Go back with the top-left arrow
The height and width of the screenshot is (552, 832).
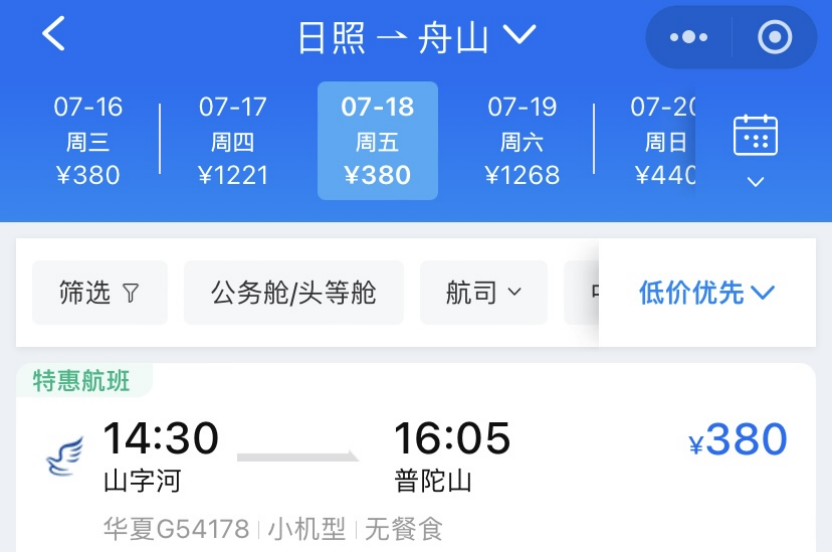(54, 35)
